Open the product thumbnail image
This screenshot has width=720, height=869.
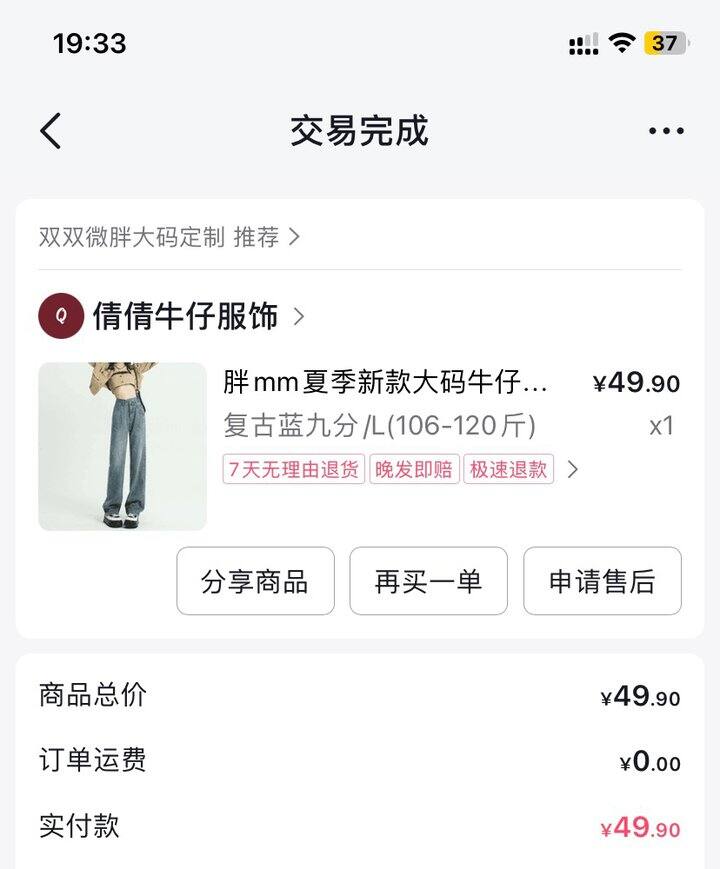tap(121, 446)
